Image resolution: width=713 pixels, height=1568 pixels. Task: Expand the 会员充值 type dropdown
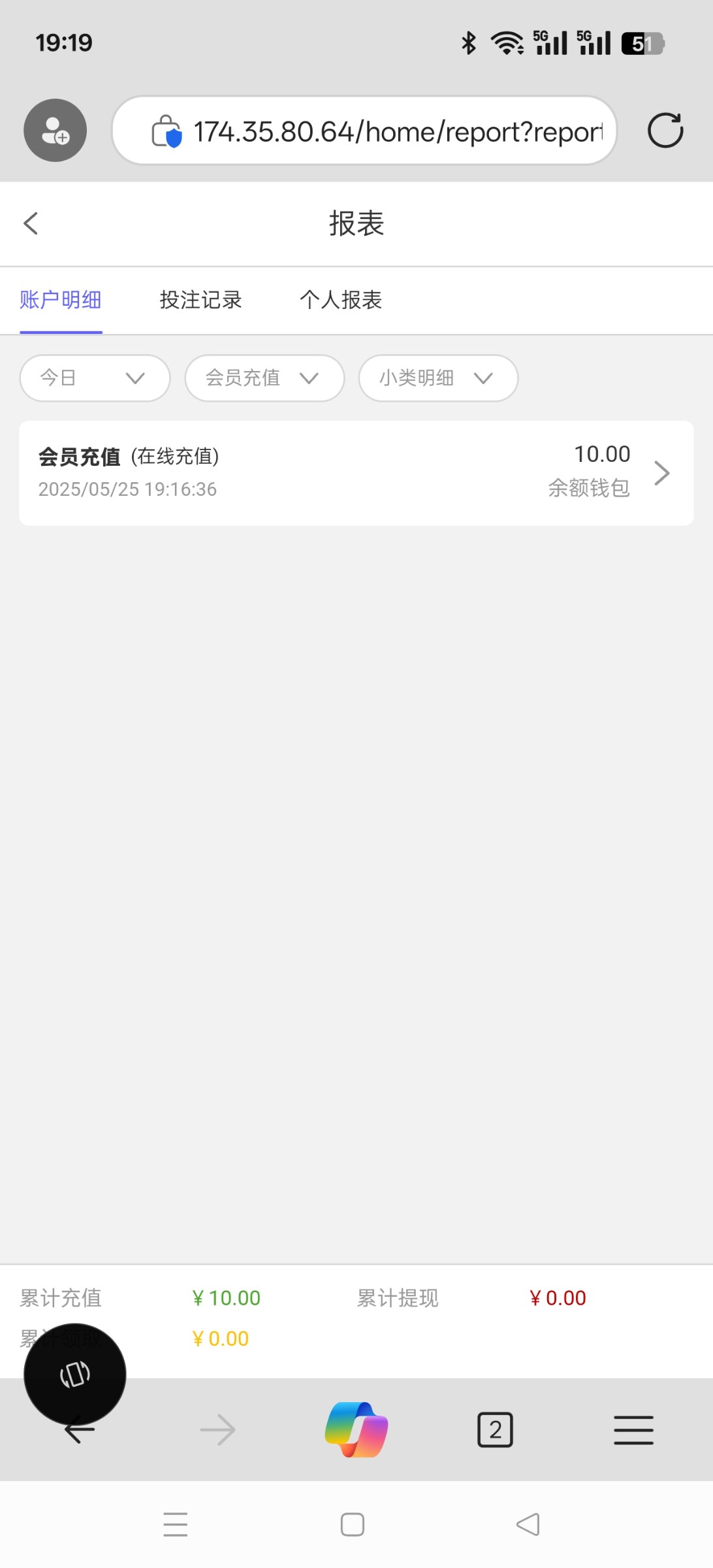click(264, 378)
